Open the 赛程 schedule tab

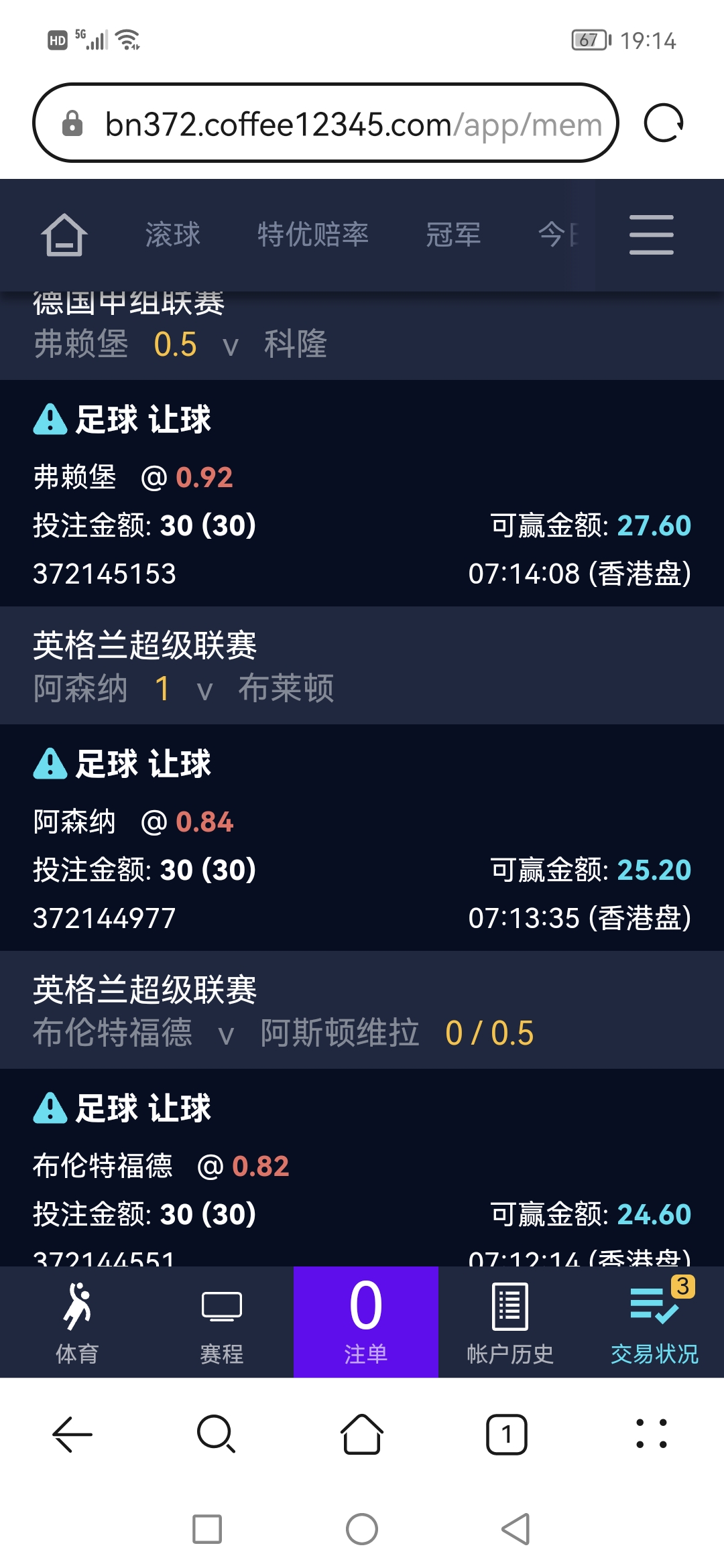pos(222,1323)
